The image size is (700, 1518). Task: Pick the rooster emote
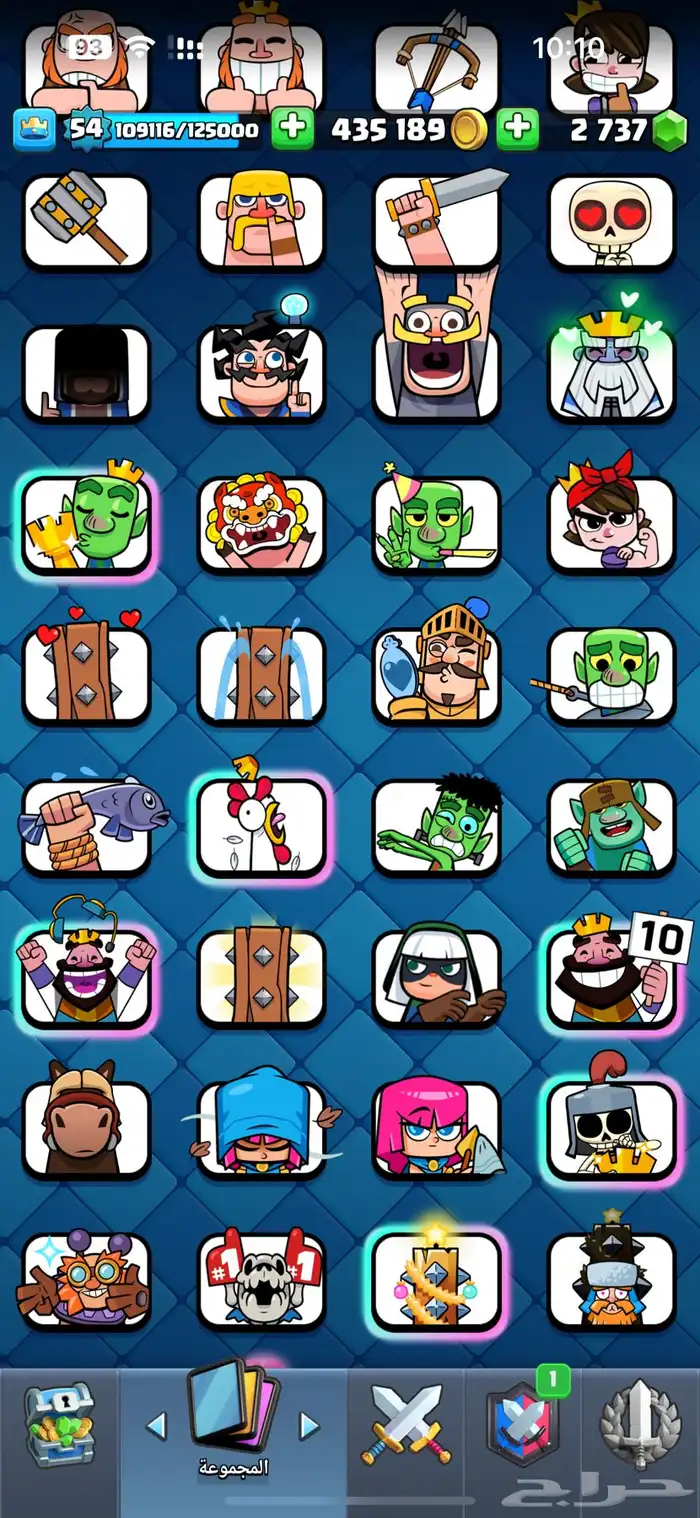(x=261, y=825)
